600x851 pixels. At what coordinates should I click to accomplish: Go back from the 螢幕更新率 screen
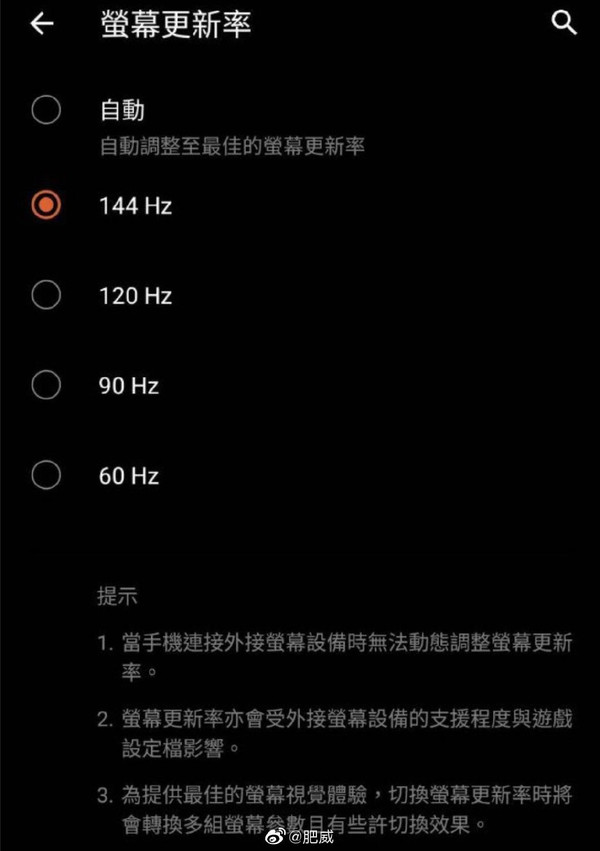[41, 24]
